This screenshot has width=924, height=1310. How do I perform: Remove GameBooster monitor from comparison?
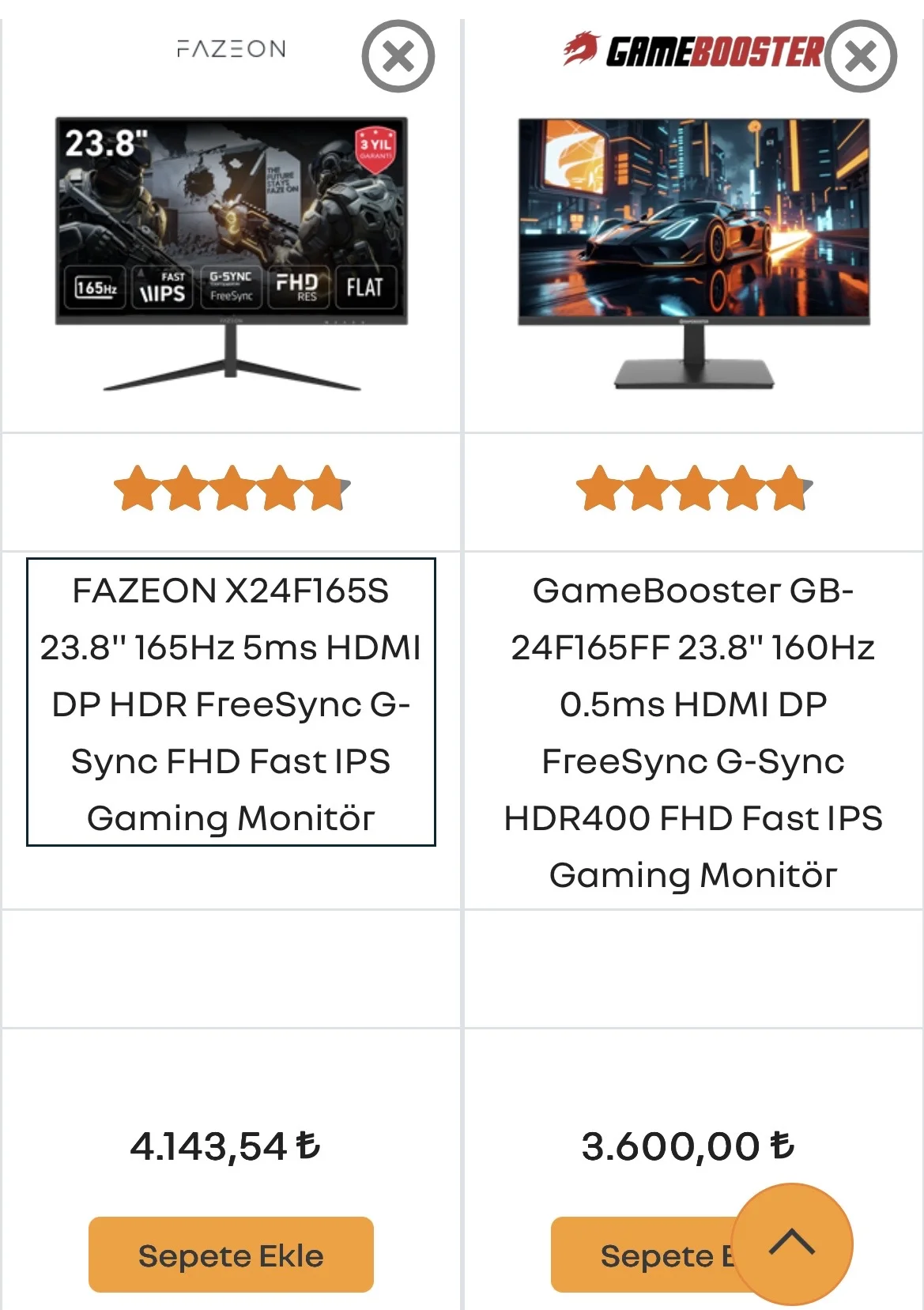[x=860, y=56]
